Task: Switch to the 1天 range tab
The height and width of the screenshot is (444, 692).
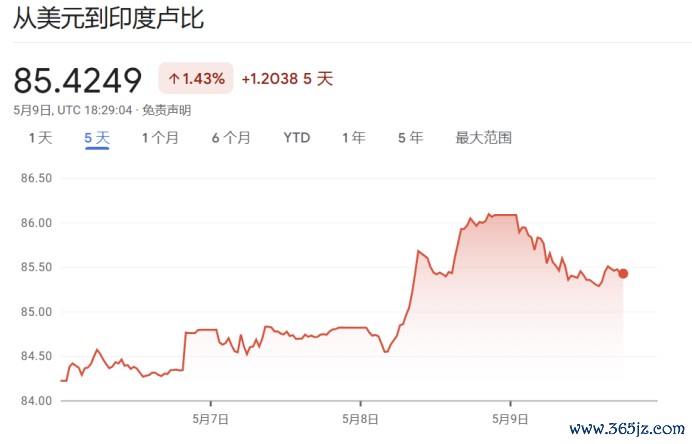Action: pos(40,138)
